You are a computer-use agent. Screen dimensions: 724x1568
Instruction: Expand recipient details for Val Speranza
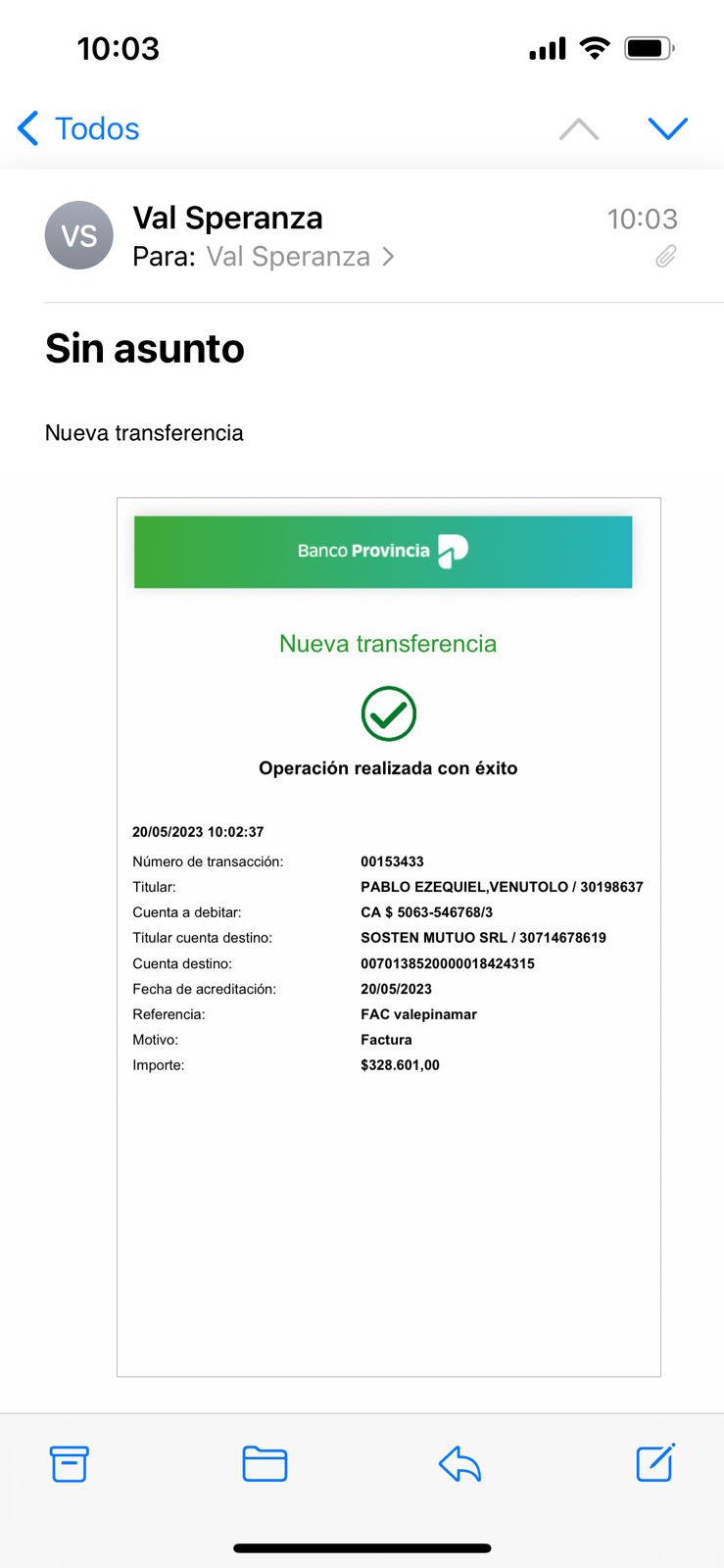[299, 257]
